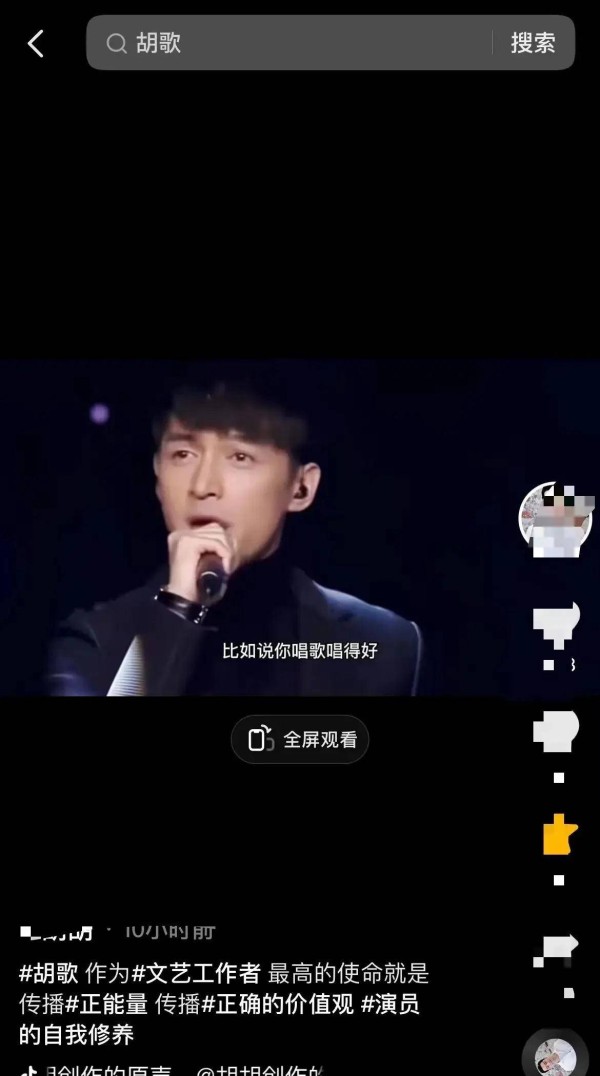Open the comments bubble icon
The image size is (600, 1076).
557,732
